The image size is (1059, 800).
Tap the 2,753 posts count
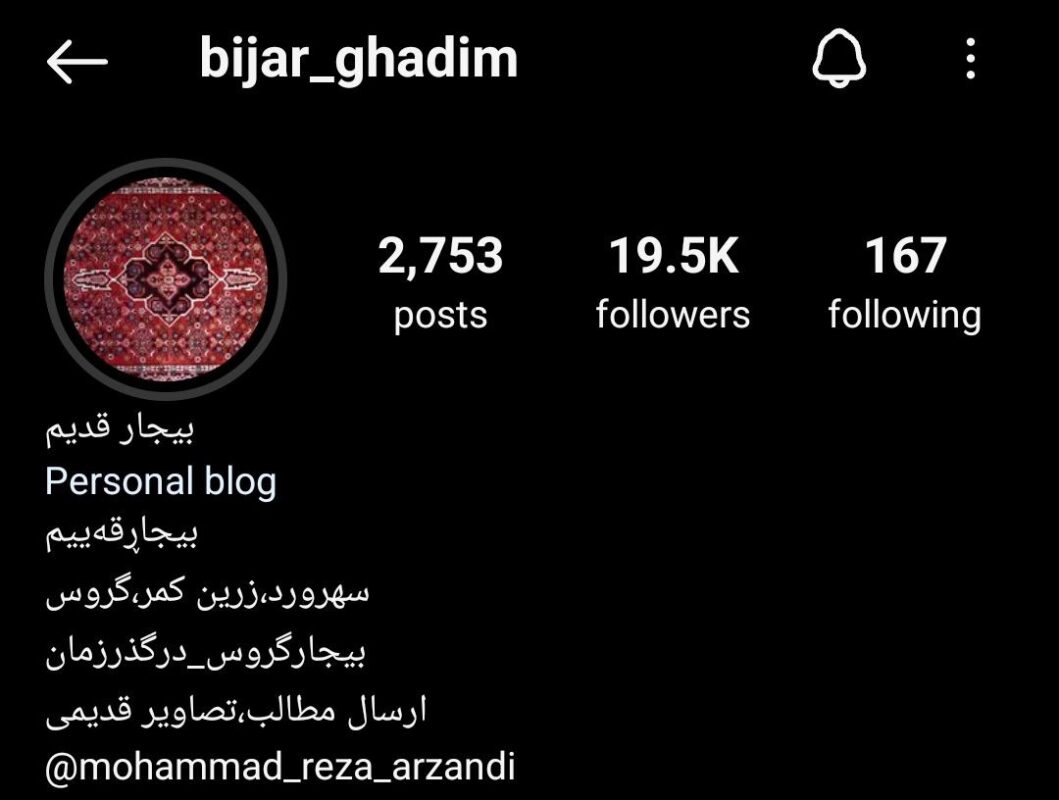[x=440, y=282]
